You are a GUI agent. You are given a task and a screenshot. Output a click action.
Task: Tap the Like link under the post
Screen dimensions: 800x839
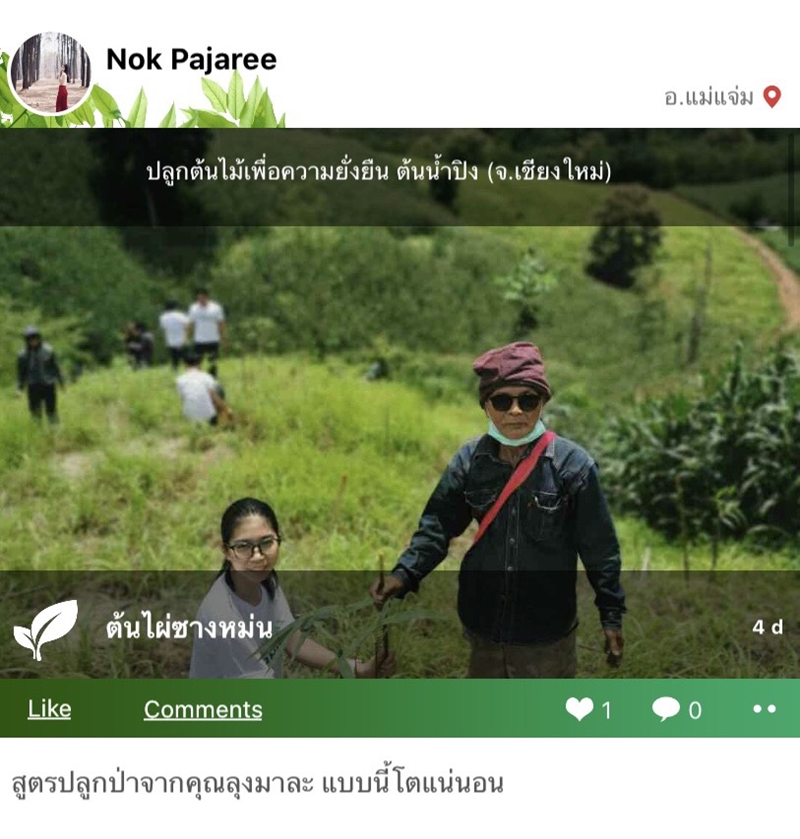tap(49, 709)
